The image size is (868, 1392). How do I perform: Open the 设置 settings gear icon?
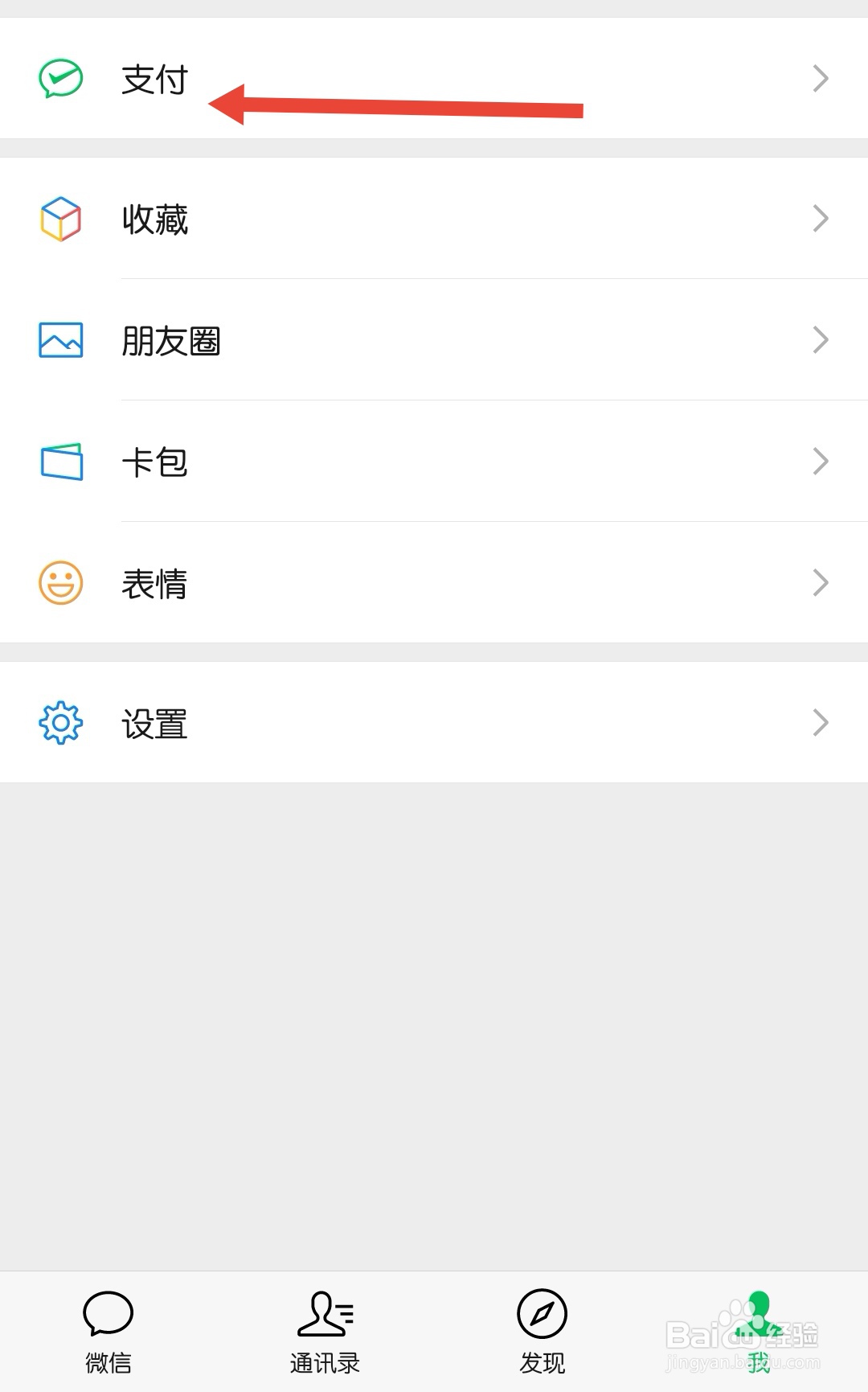pos(60,723)
